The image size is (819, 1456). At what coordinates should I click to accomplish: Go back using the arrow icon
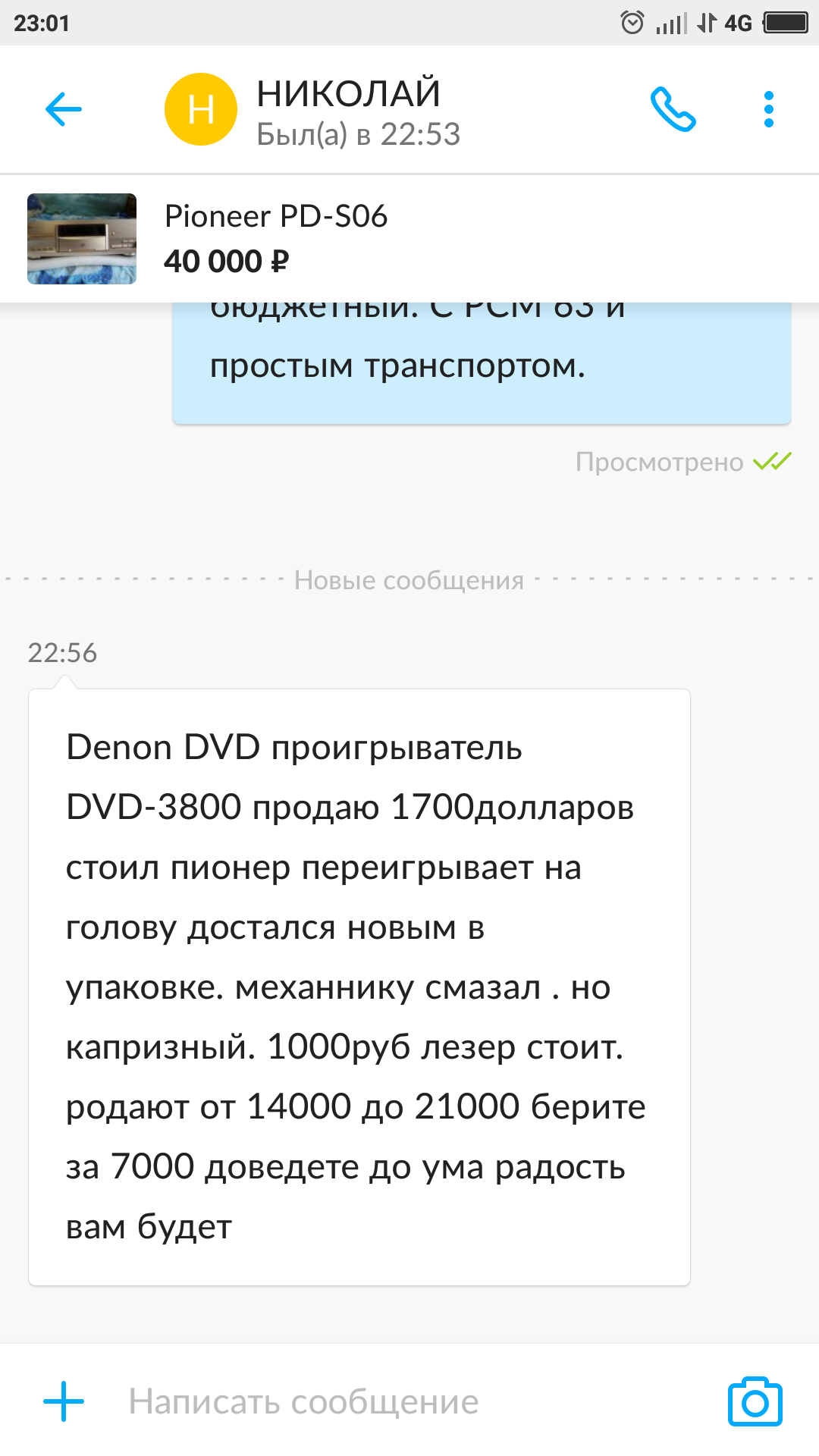click(x=64, y=109)
